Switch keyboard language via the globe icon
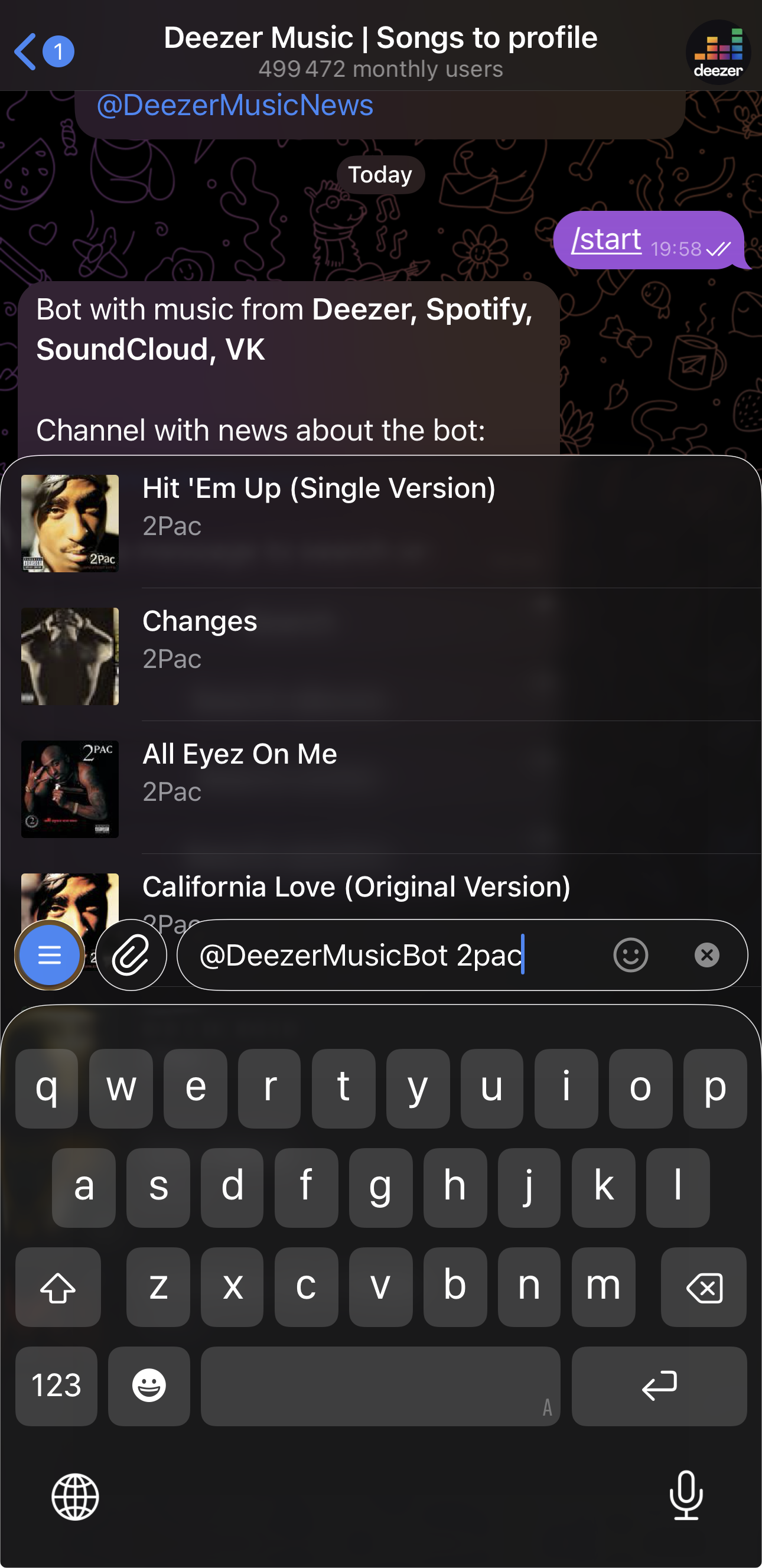The image size is (762, 1568). click(x=77, y=1497)
